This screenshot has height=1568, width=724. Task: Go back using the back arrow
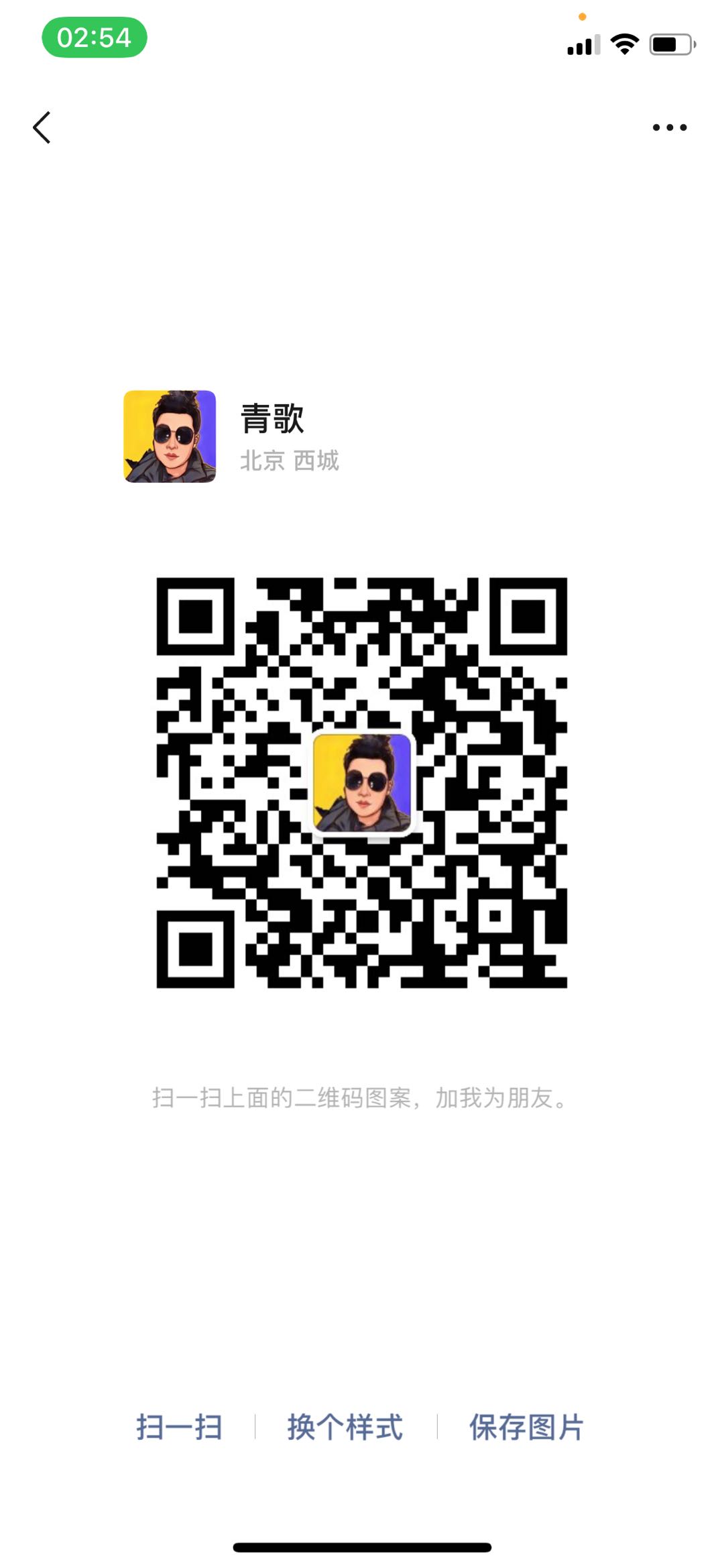[42, 127]
